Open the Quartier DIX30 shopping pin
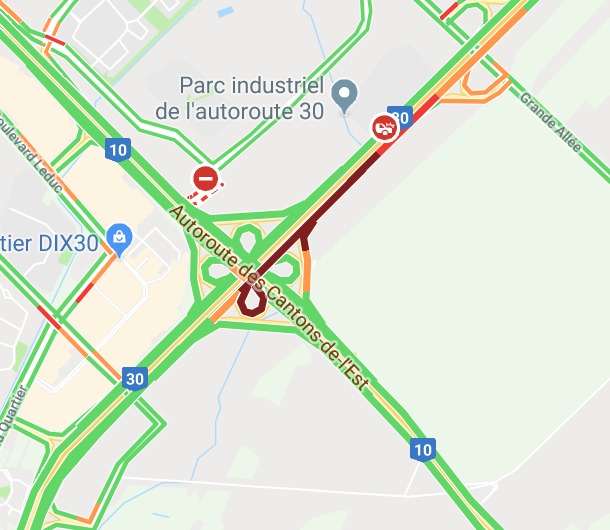The height and width of the screenshot is (530, 610). point(122,239)
